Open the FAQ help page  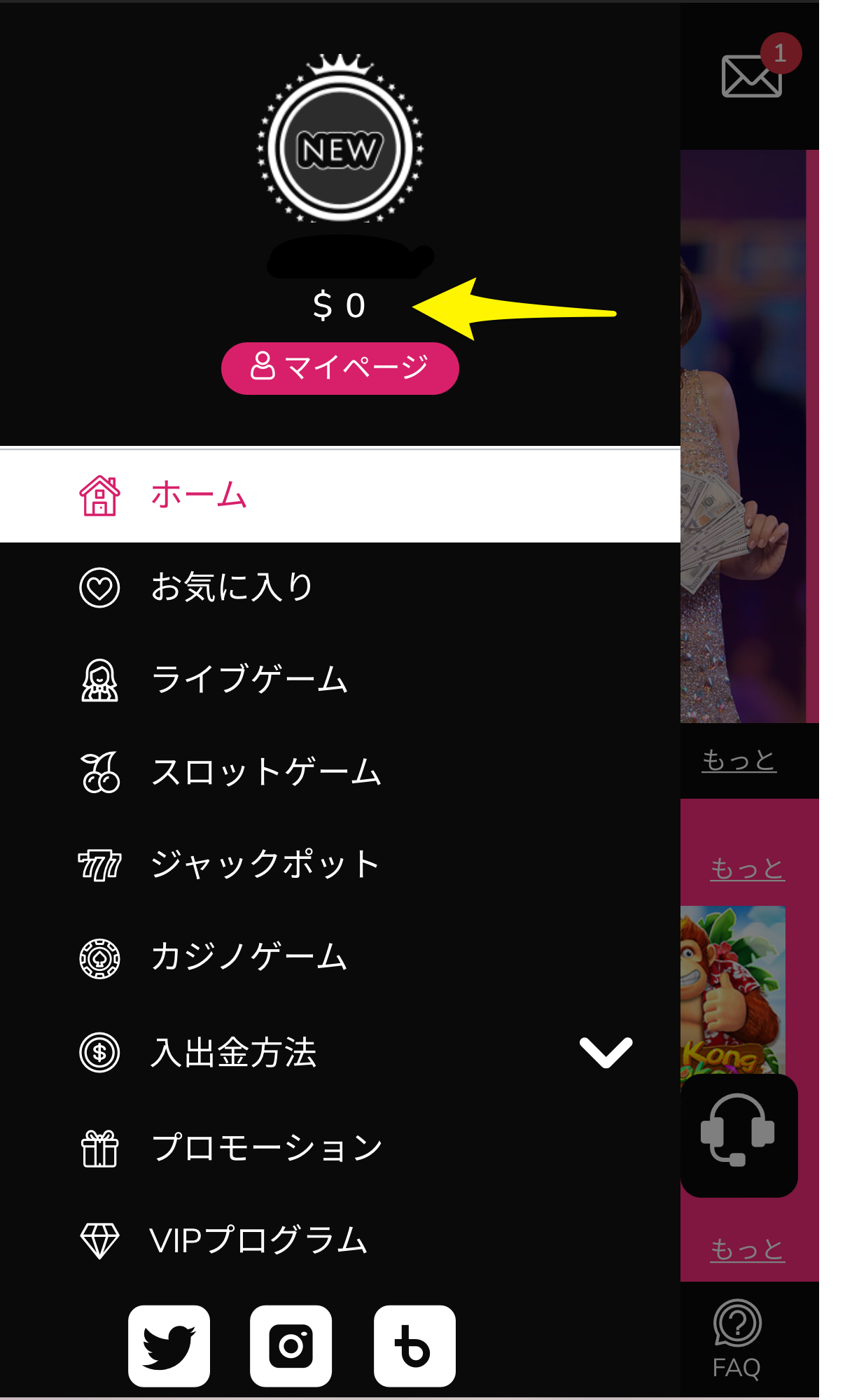[x=737, y=1339]
